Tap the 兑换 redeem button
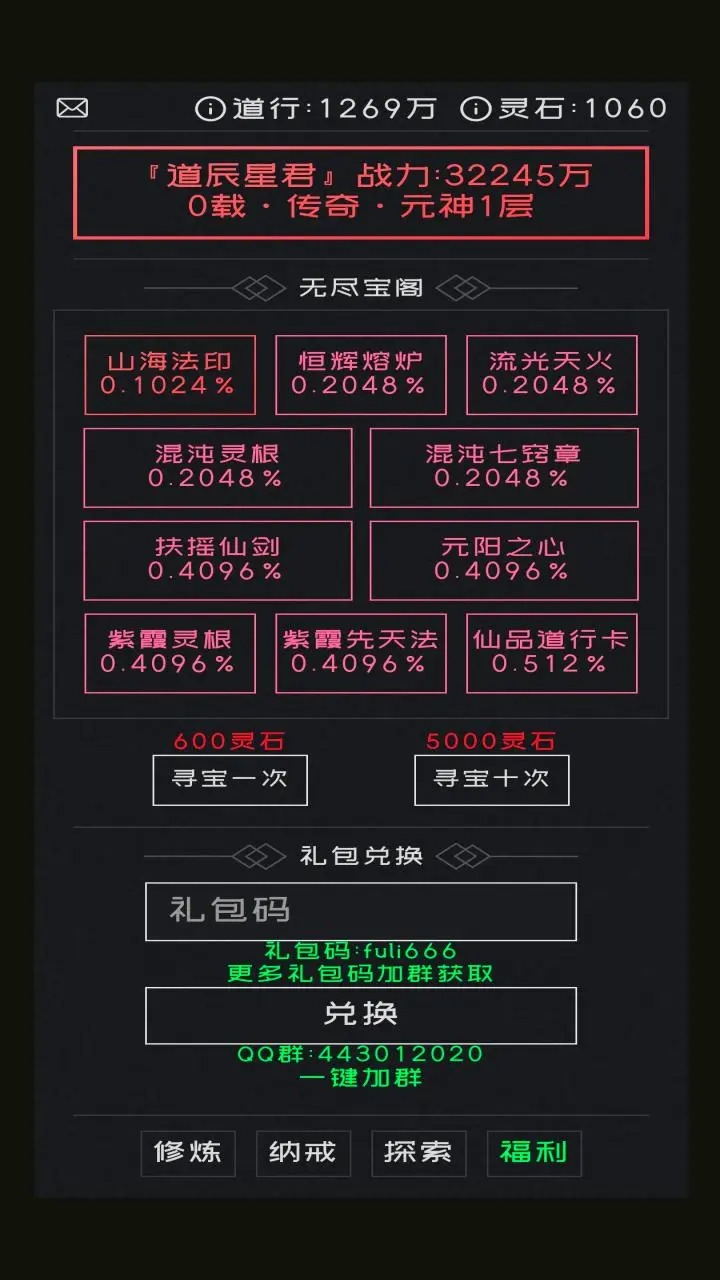Screen dimensions: 720x1280 (x=360, y=1015)
